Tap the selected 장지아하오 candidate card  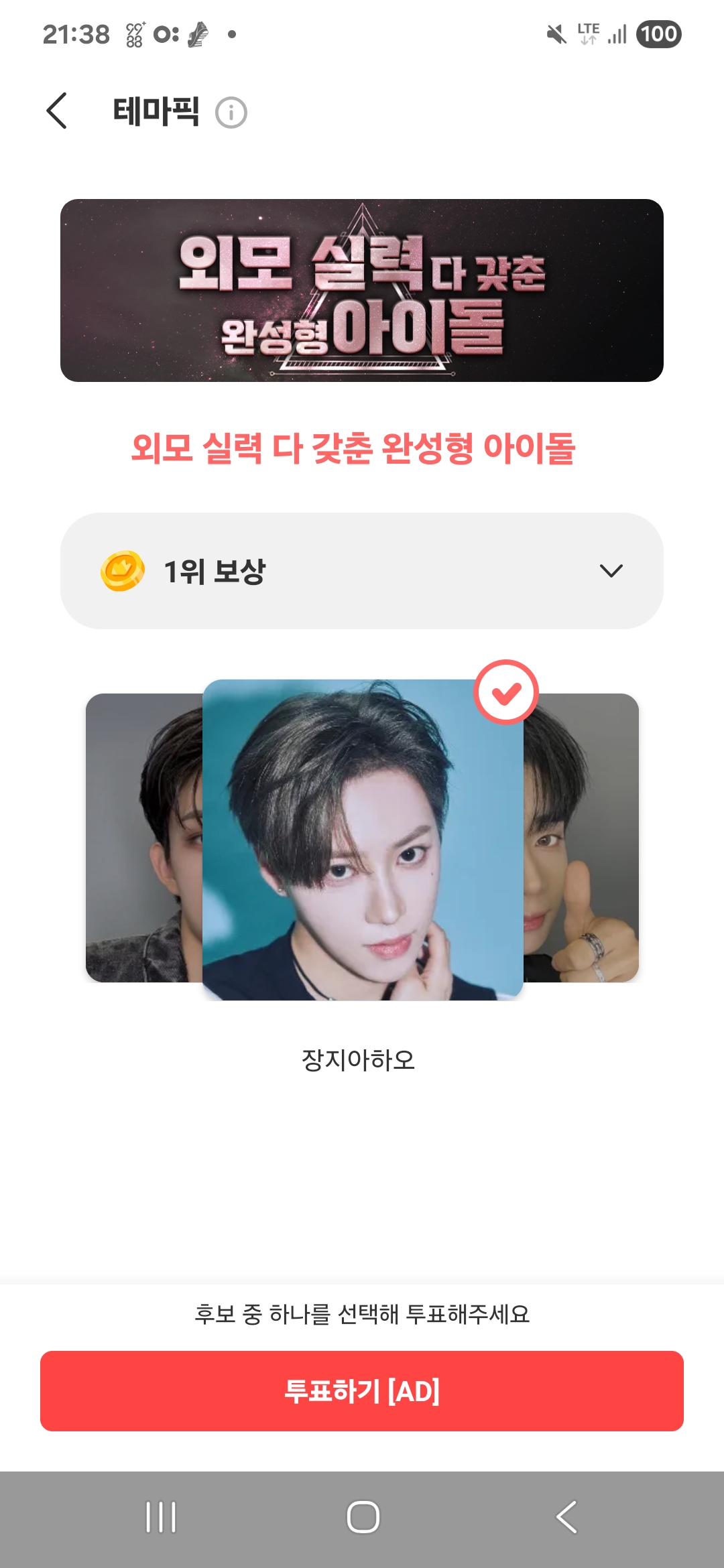[363, 840]
